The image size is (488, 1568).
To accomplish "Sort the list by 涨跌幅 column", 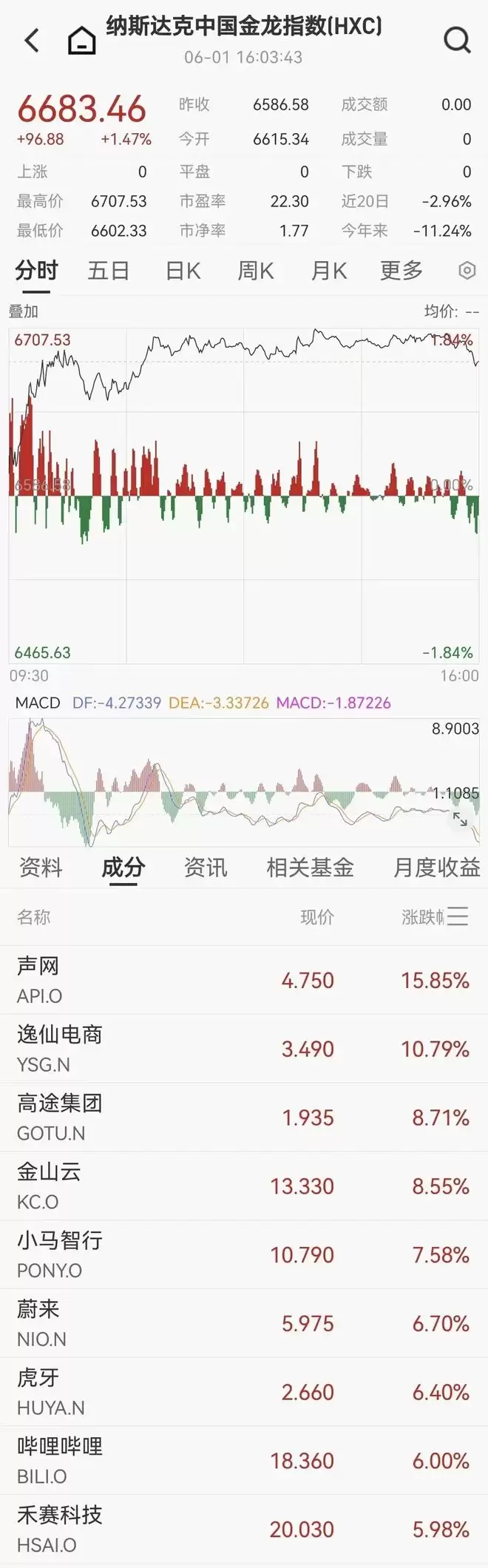I will tap(422, 917).
